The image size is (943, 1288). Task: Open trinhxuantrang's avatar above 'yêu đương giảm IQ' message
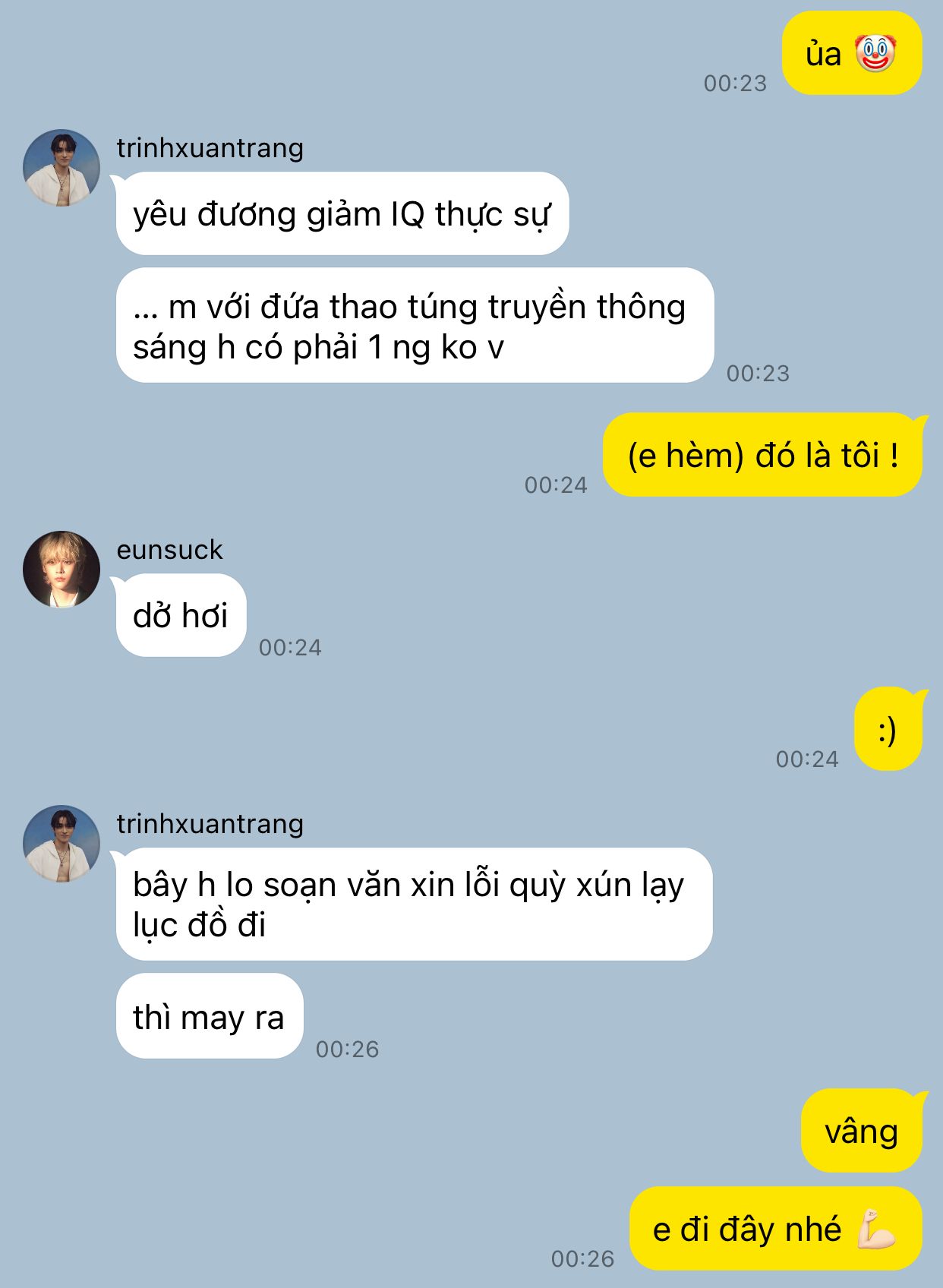pos(61,167)
